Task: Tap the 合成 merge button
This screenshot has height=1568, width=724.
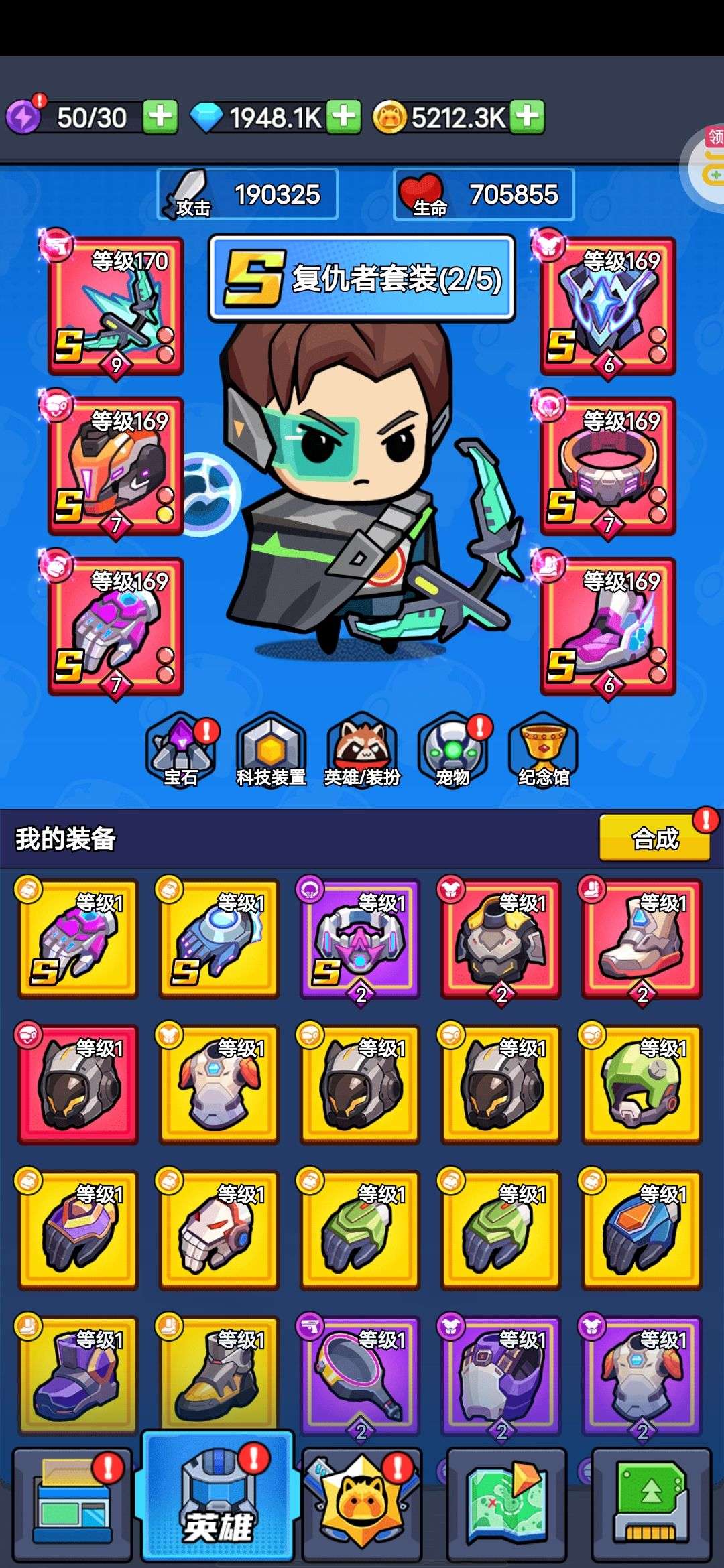Action: 654,838
